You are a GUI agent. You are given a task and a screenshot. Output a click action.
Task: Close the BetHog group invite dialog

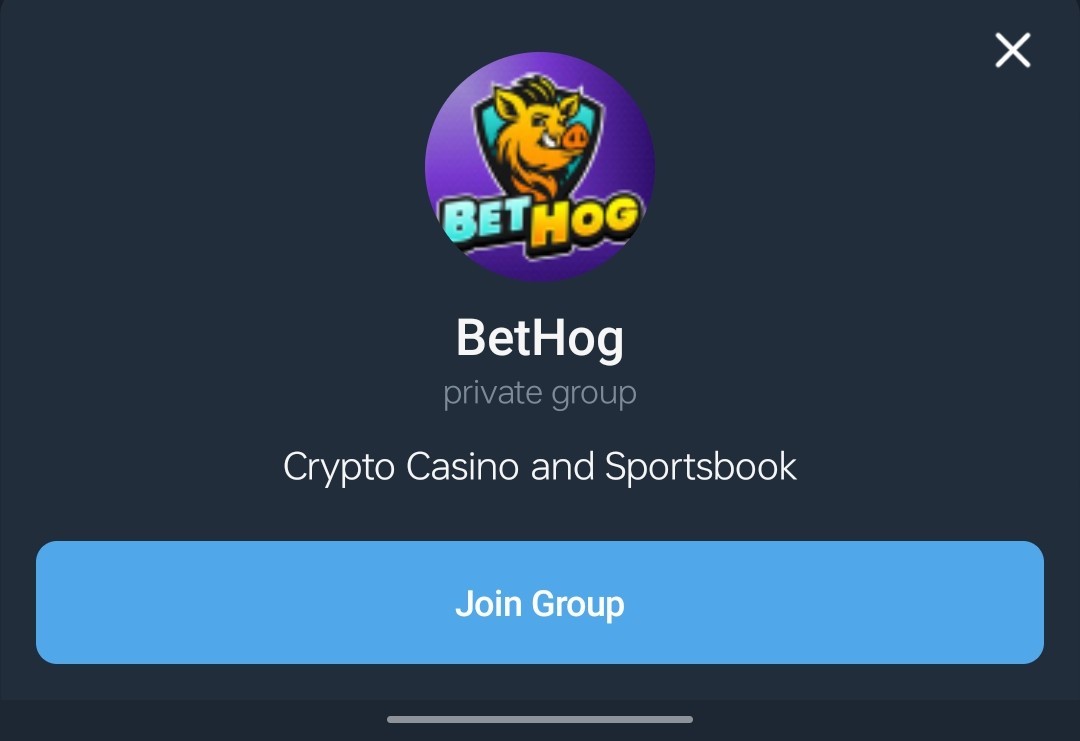[1012, 50]
